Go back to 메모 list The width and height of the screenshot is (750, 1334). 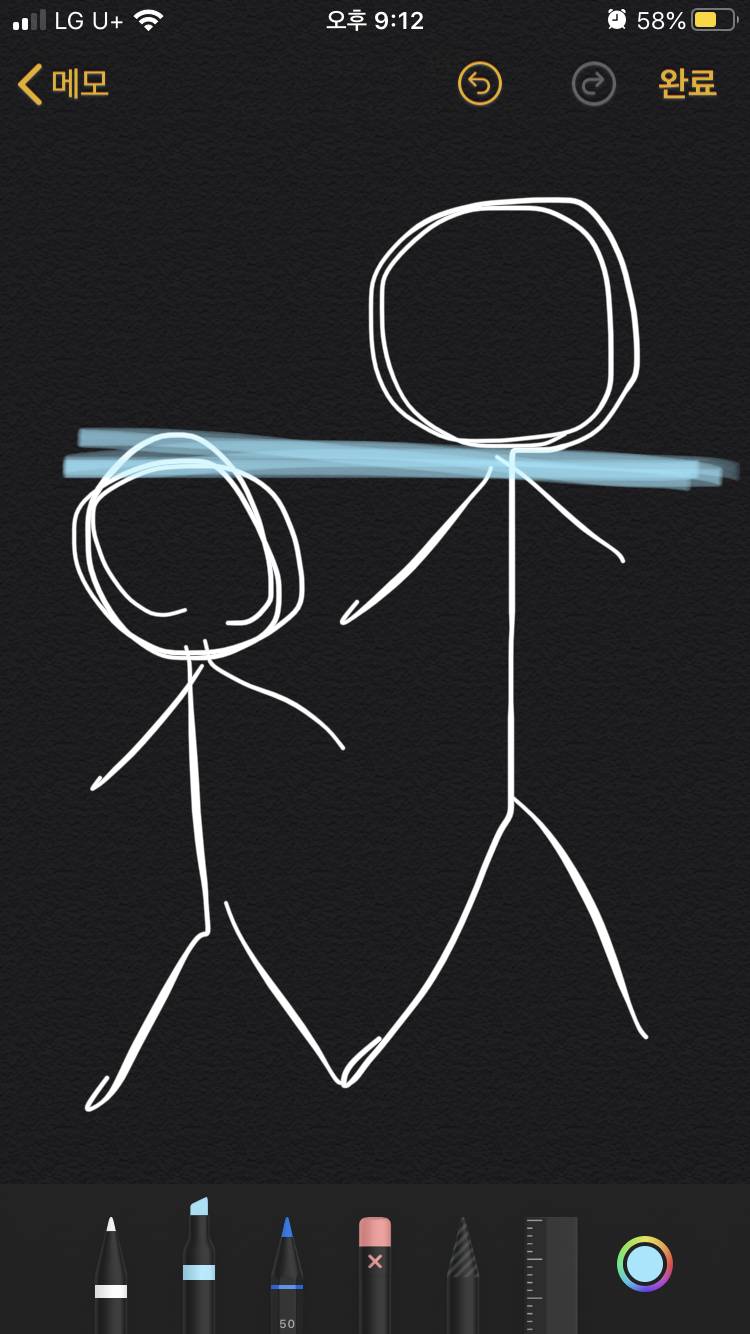point(64,84)
